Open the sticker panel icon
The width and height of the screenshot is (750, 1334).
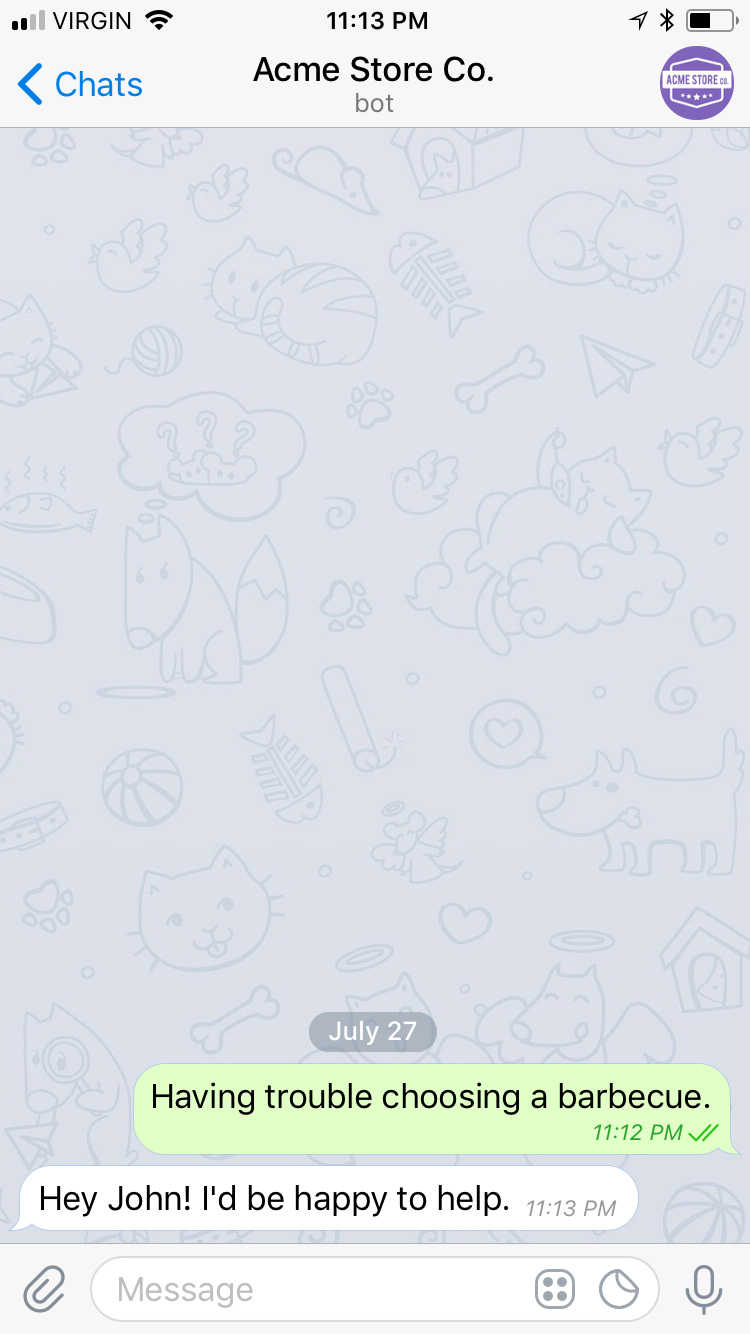pos(619,1290)
